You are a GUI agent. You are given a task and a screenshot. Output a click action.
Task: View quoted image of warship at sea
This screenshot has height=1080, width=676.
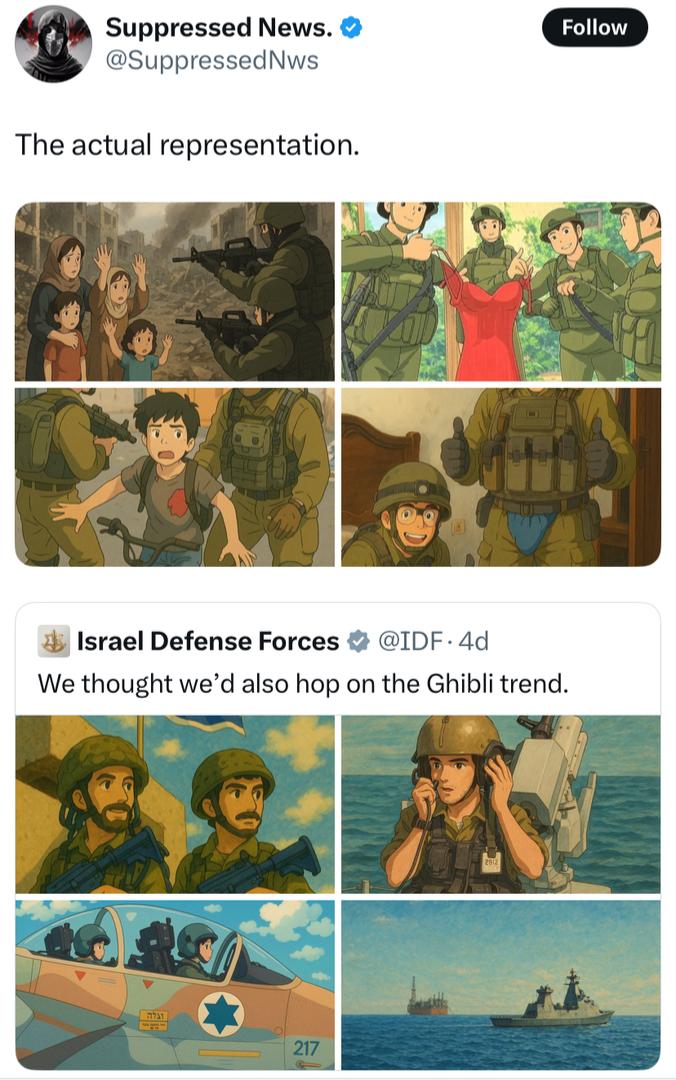point(500,984)
